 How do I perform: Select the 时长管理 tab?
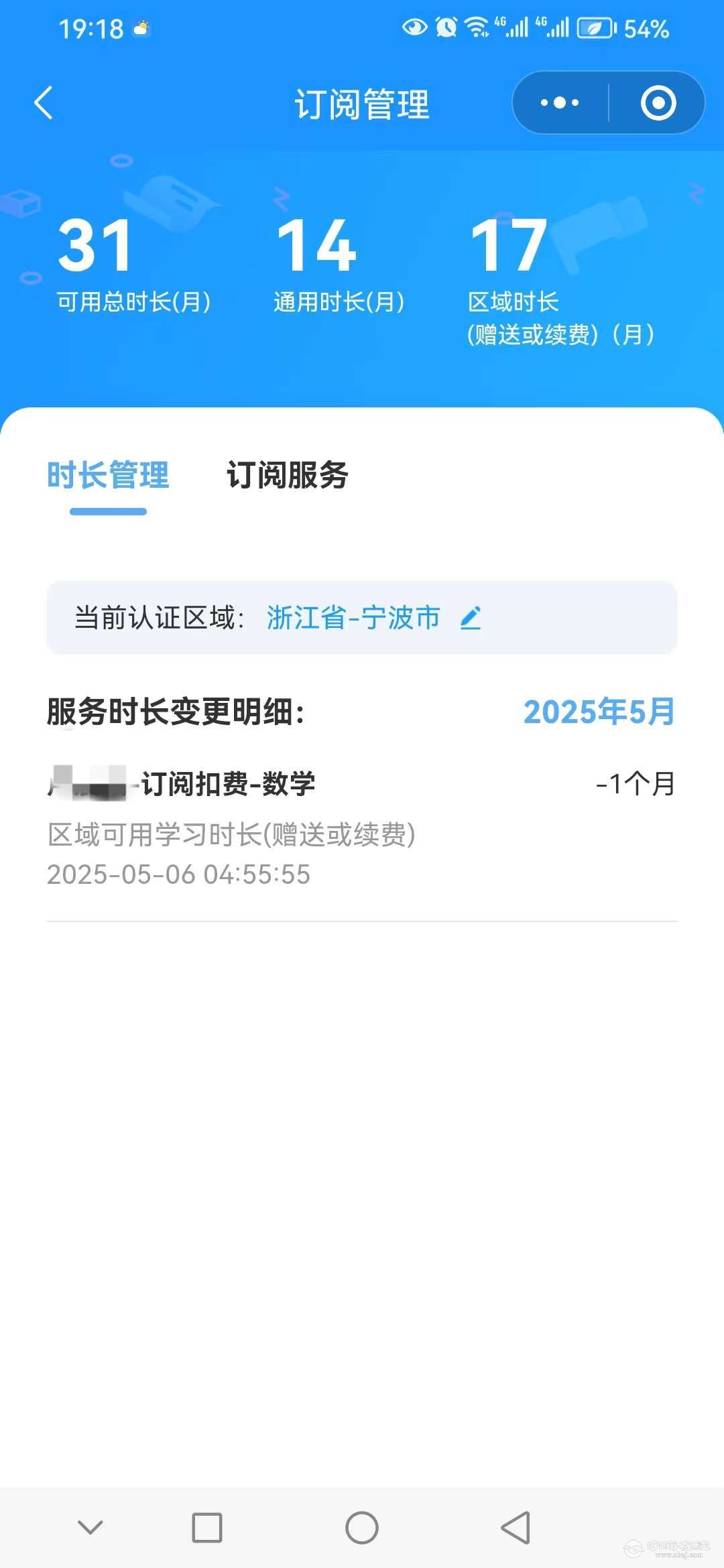(108, 475)
